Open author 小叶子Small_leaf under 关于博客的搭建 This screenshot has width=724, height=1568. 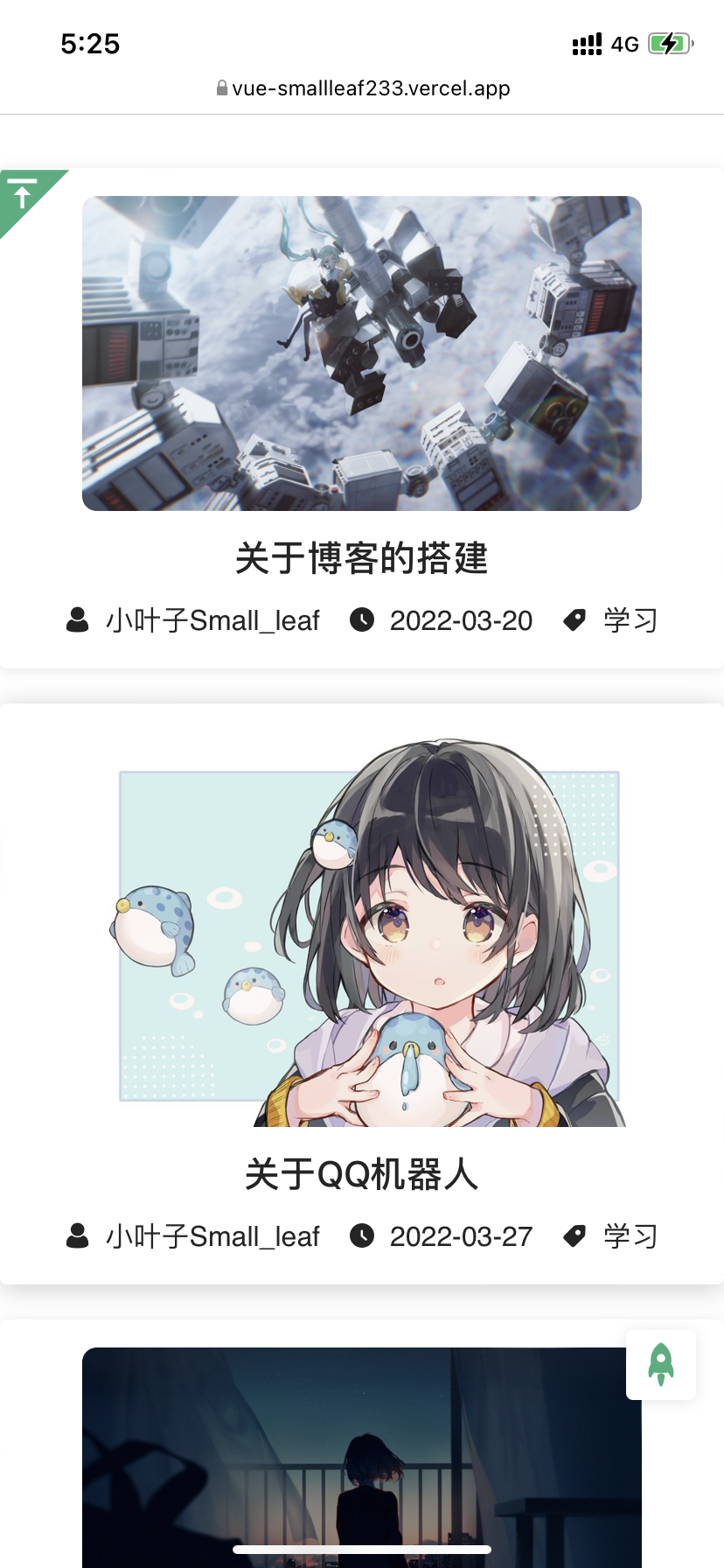212,620
